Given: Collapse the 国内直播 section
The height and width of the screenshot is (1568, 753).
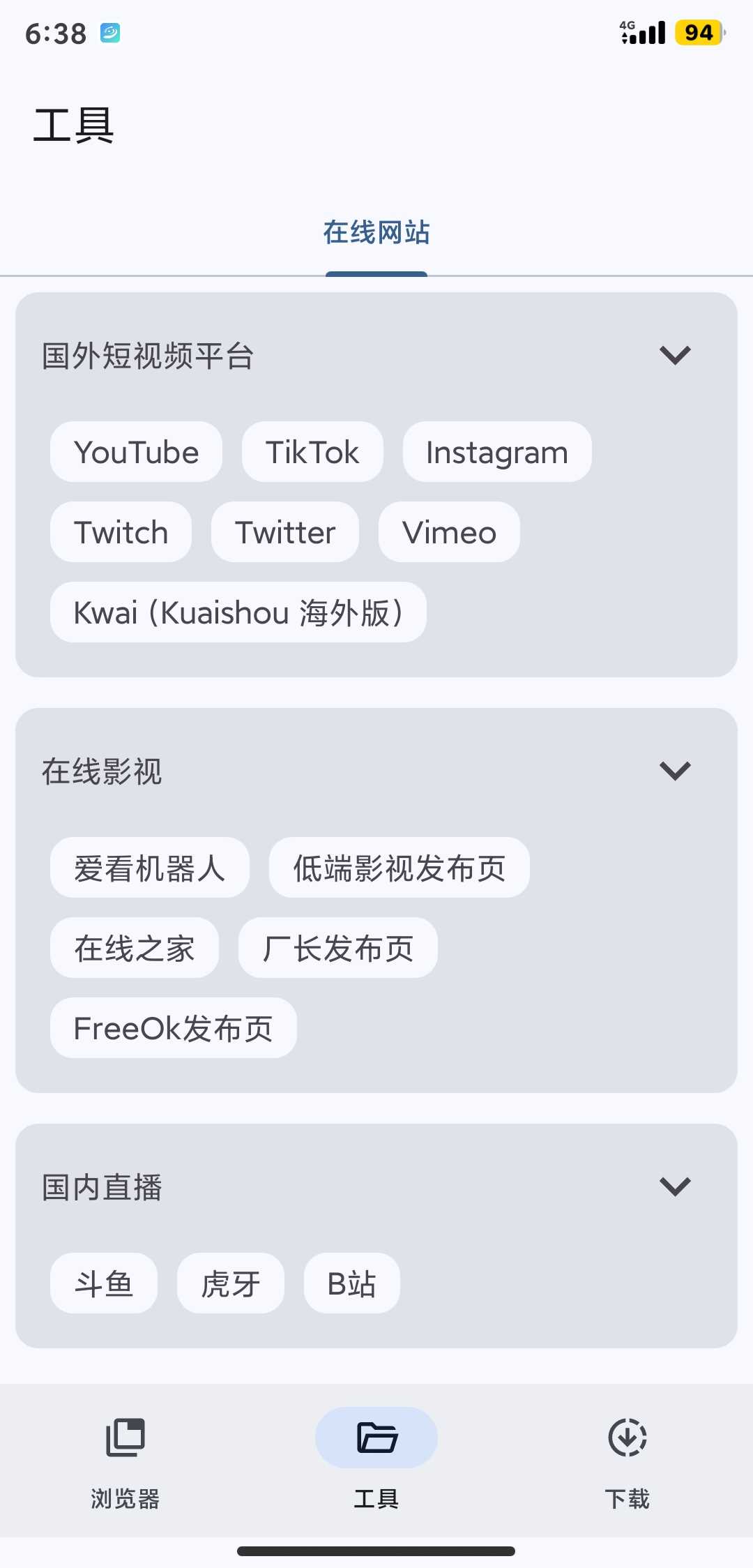Looking at the screenshot, I should (x=675, y=1186).
